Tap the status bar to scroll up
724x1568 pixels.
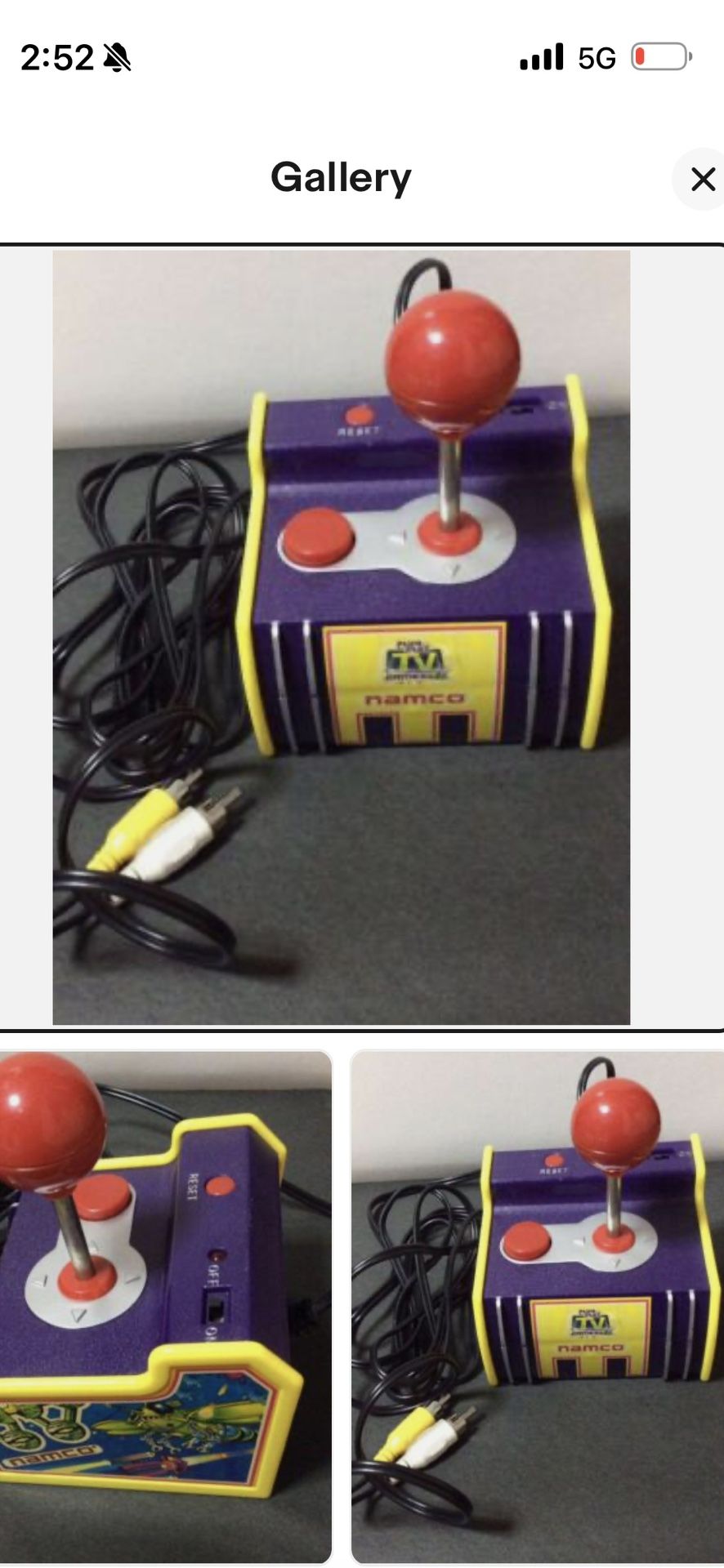click(x=362, y=57)
